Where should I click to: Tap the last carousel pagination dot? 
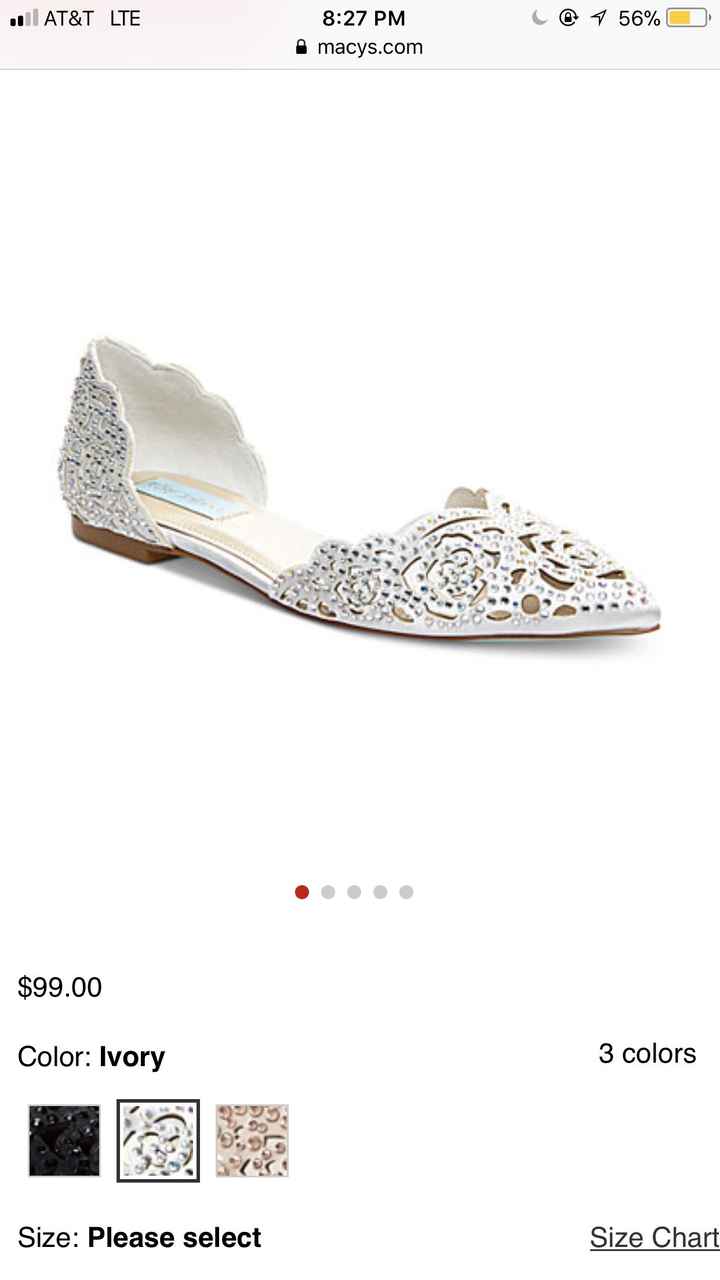(x=405, y=891)
